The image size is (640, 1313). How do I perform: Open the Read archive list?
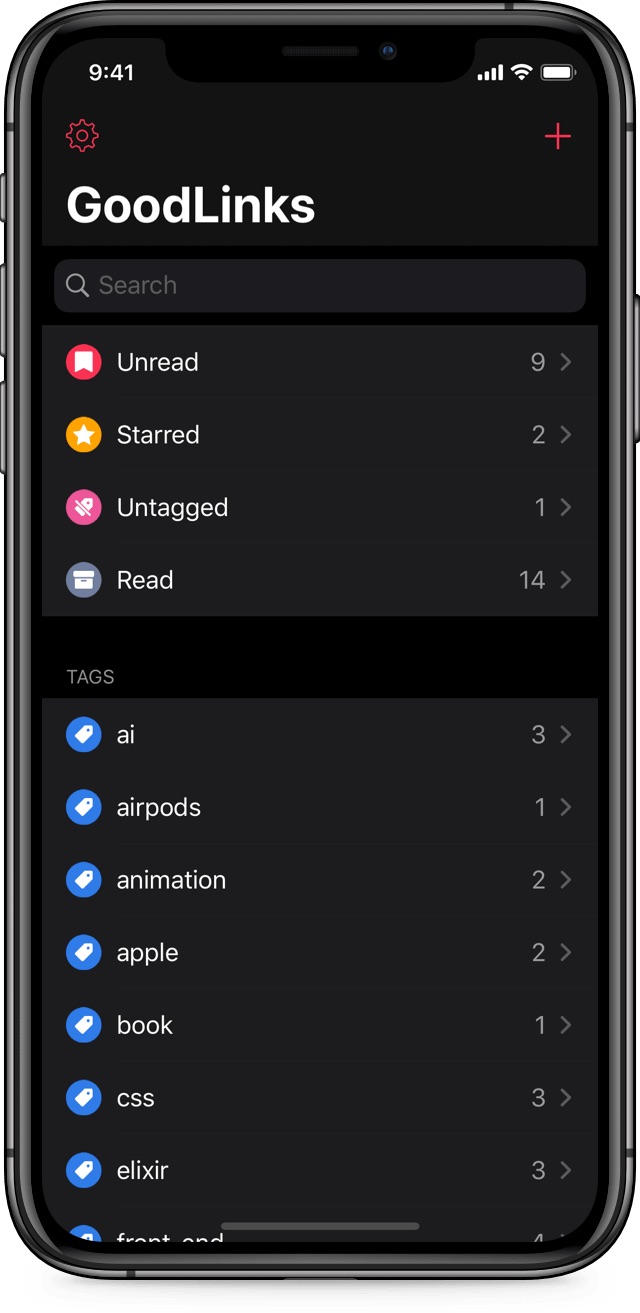320,580
